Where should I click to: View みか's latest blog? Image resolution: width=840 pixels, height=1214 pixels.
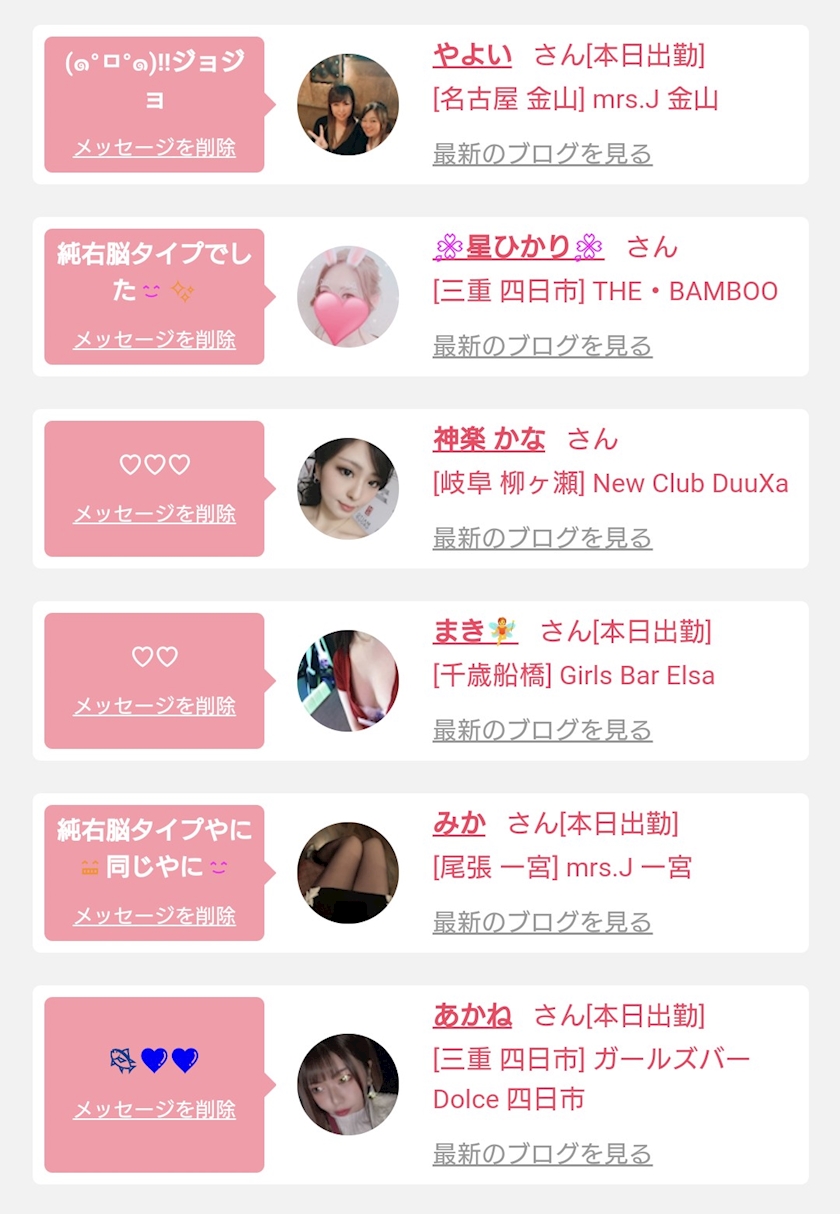[x=542, y=922]
